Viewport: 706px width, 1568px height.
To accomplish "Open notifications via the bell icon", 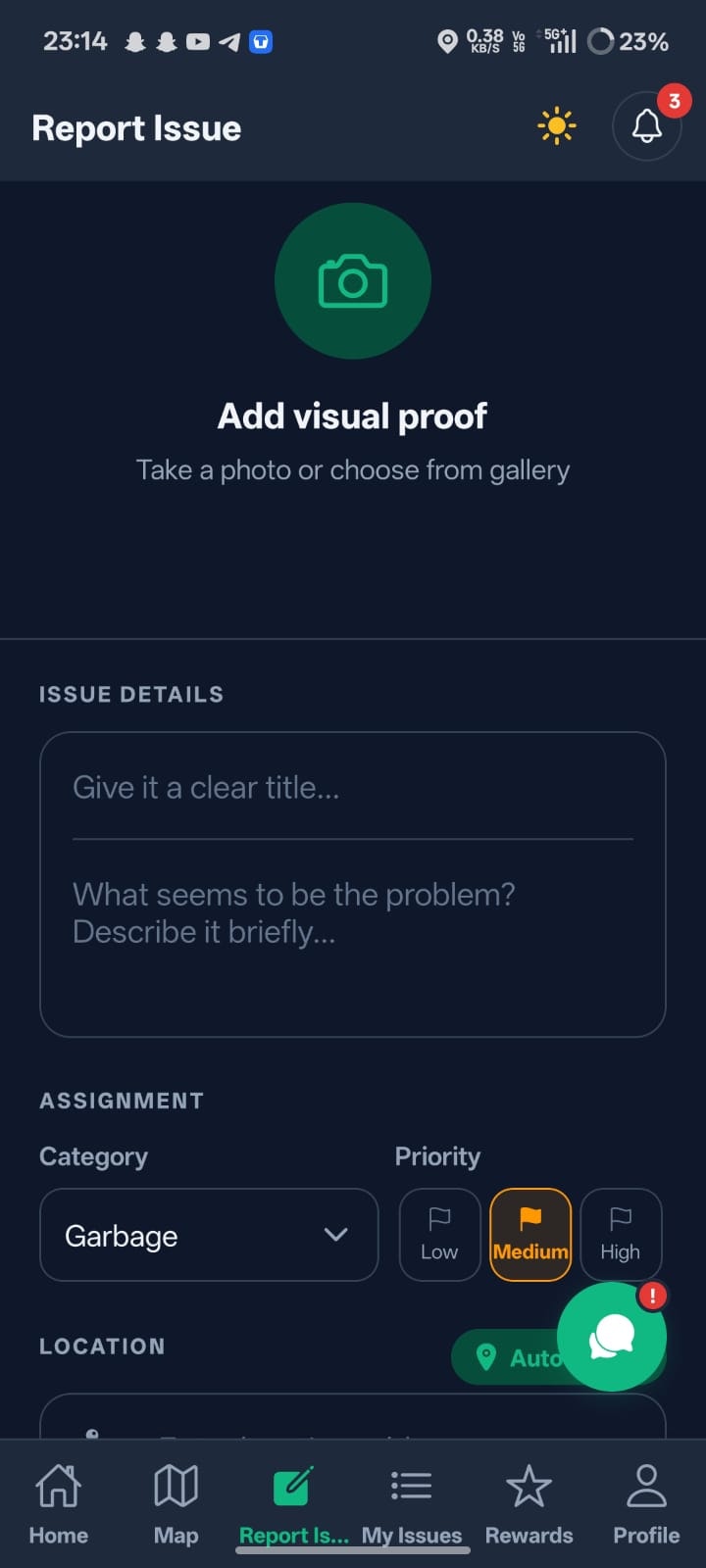I will click(x=645, y=127).
